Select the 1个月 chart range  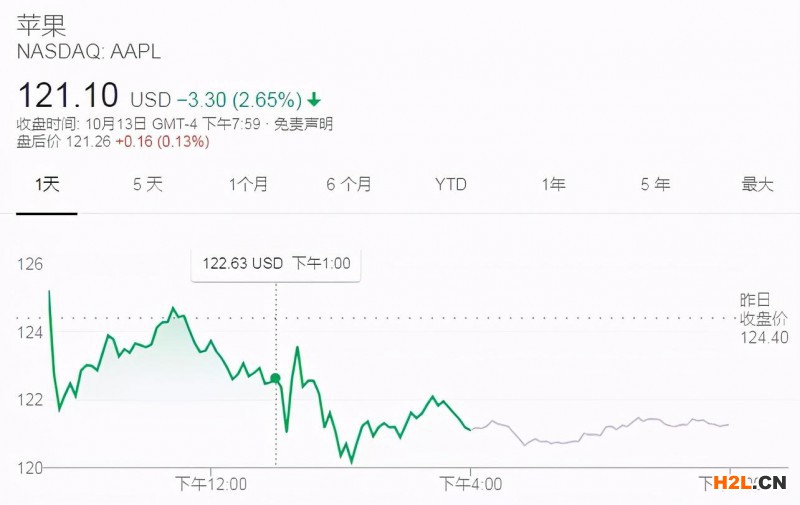click(x=248, y=184)
